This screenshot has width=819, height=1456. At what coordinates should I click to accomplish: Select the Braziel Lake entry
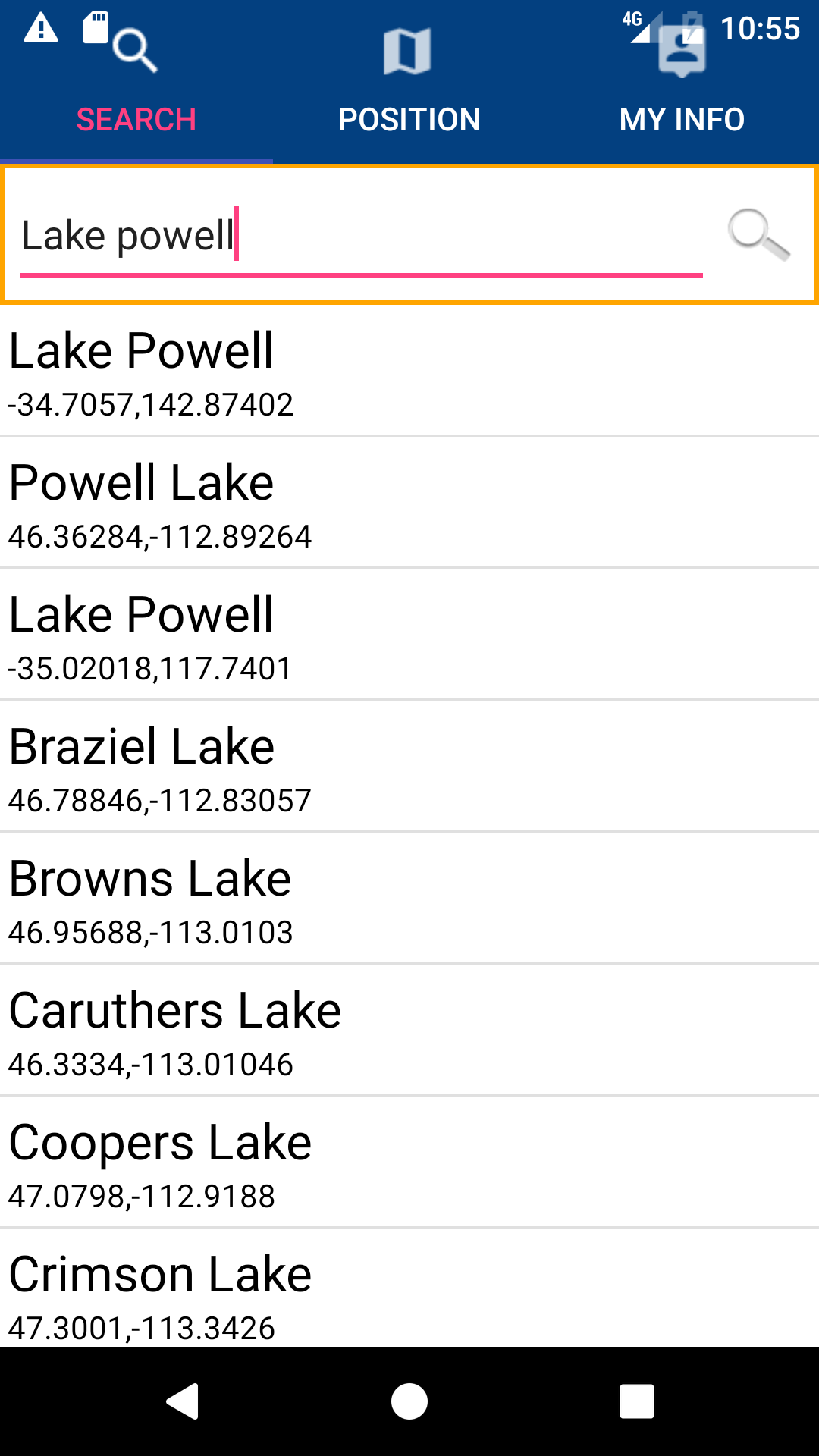point(409,766)
